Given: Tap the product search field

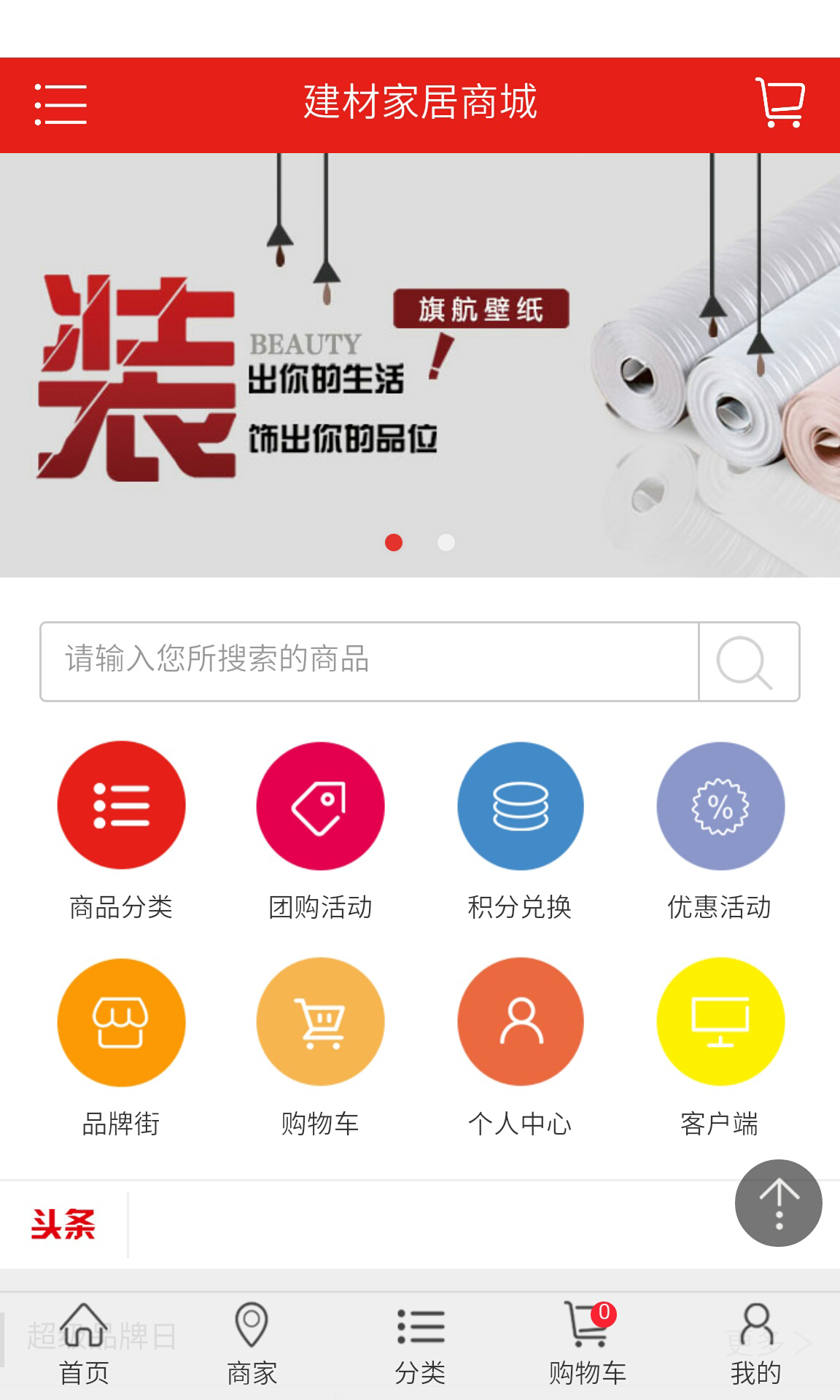Looking at the screenshot, I should click(x=369, y=661).
